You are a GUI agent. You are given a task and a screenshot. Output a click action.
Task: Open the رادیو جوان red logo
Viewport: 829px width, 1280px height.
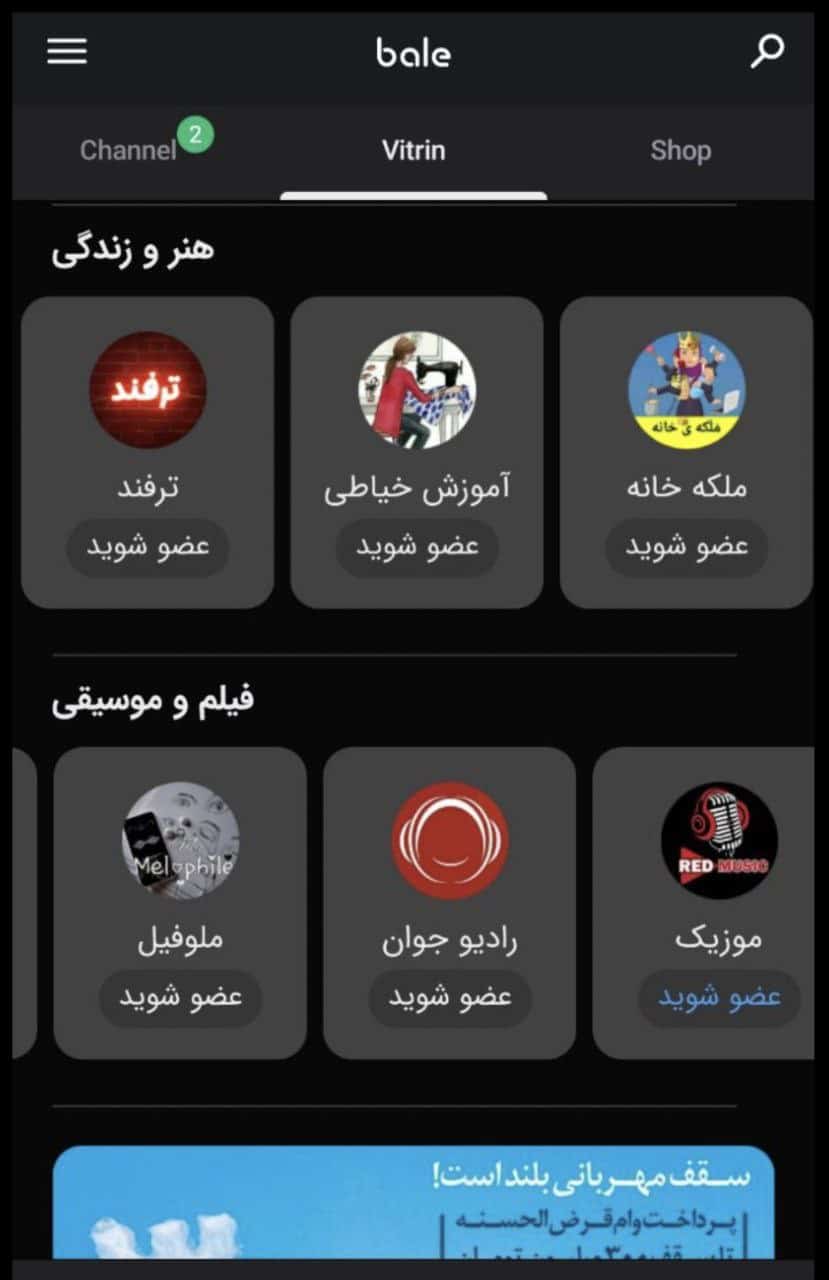(x=450, y=842)
